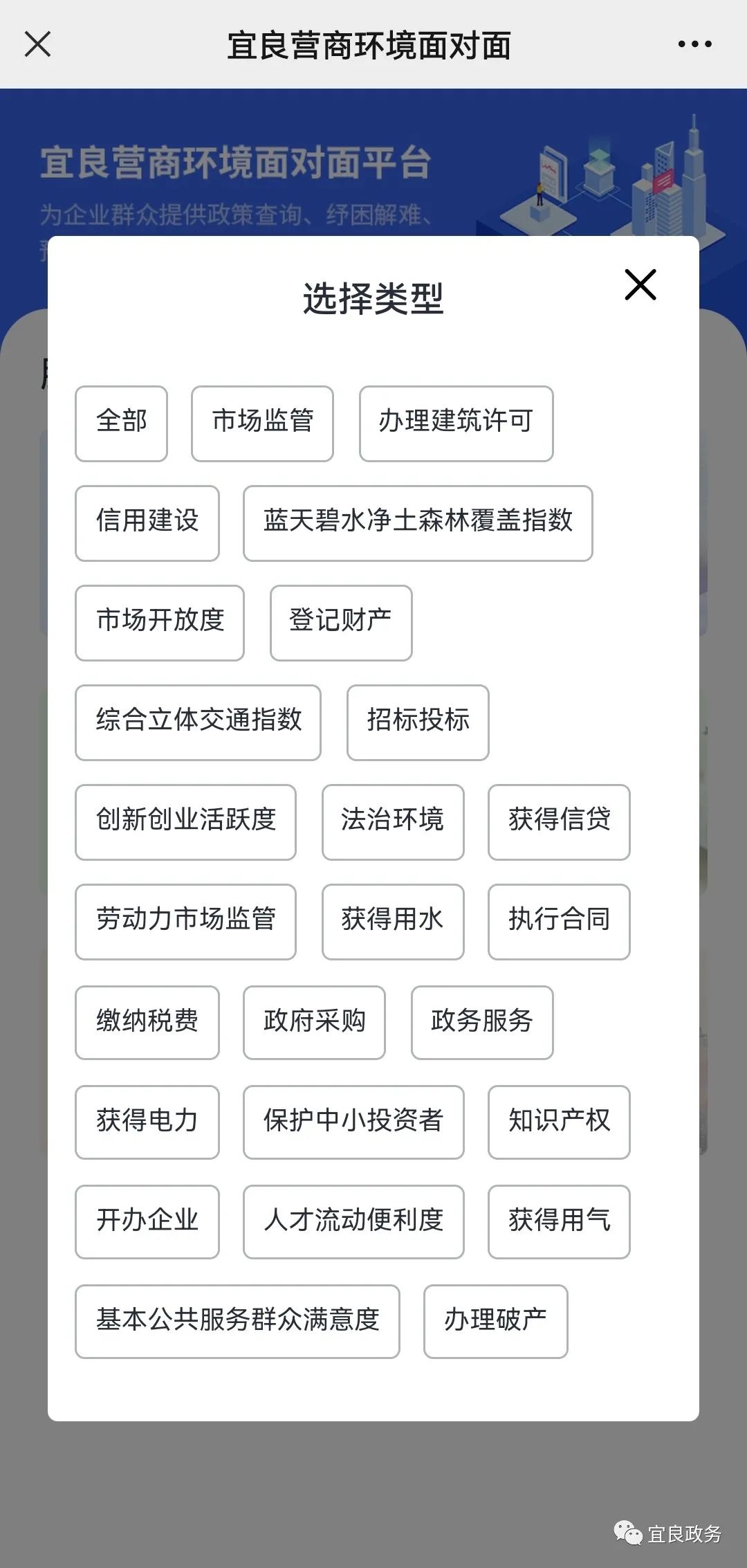The image size is (747, 1568).
Task: Select the 全部 category filter
Action: click(120, 422)
